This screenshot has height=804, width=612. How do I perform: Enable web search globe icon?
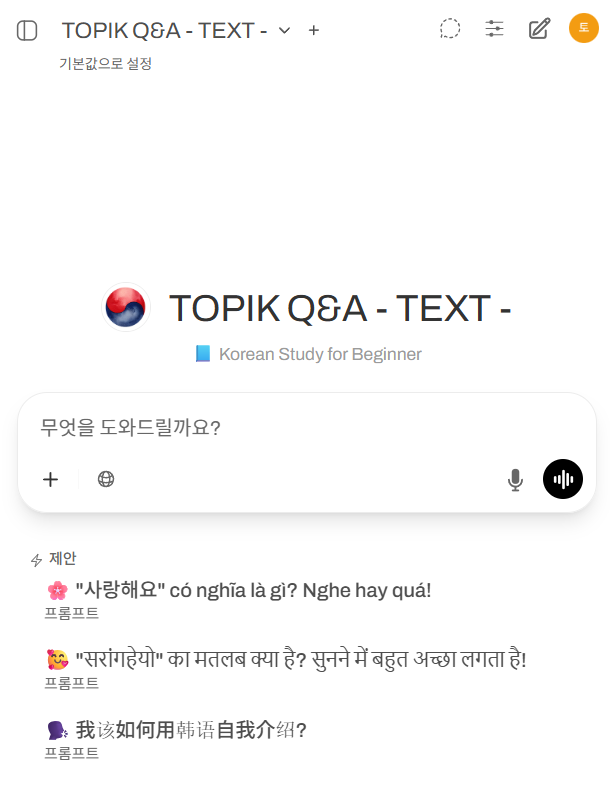pos(106,479)
